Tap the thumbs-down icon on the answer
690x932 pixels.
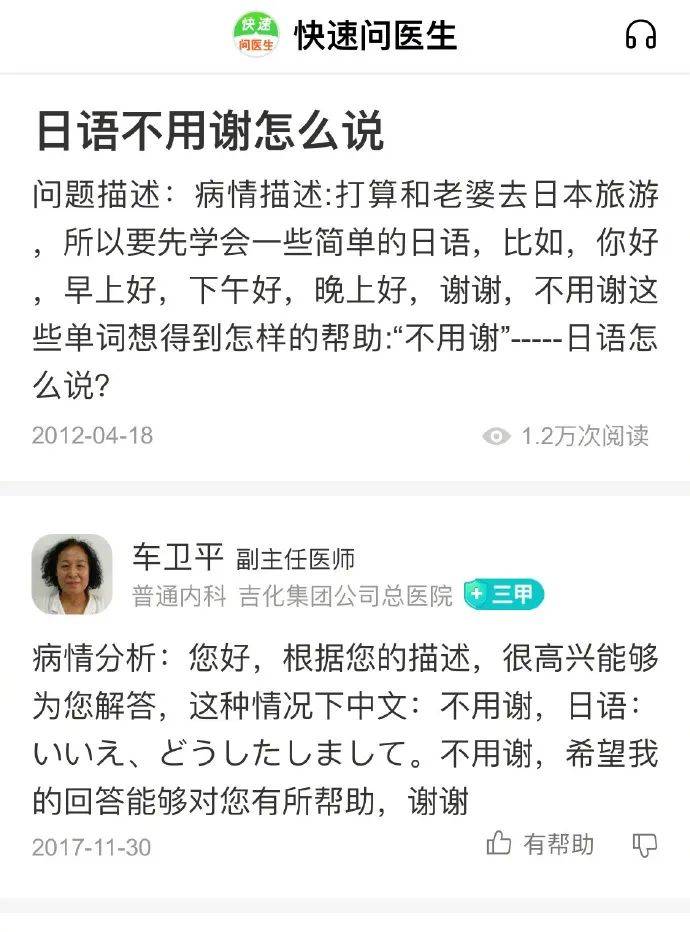click(x=645, y=846)
